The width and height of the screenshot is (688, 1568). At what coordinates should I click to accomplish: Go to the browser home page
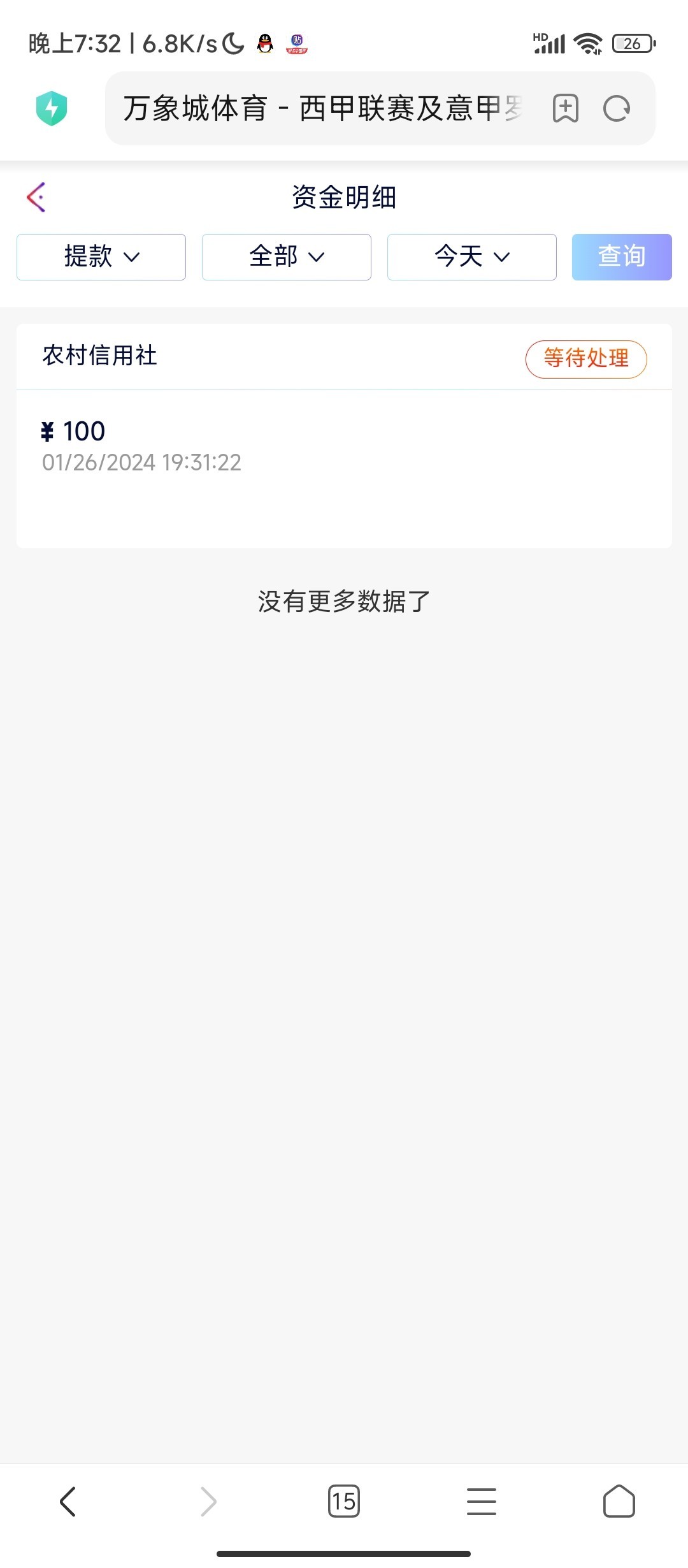click(x=619, y=1501)
